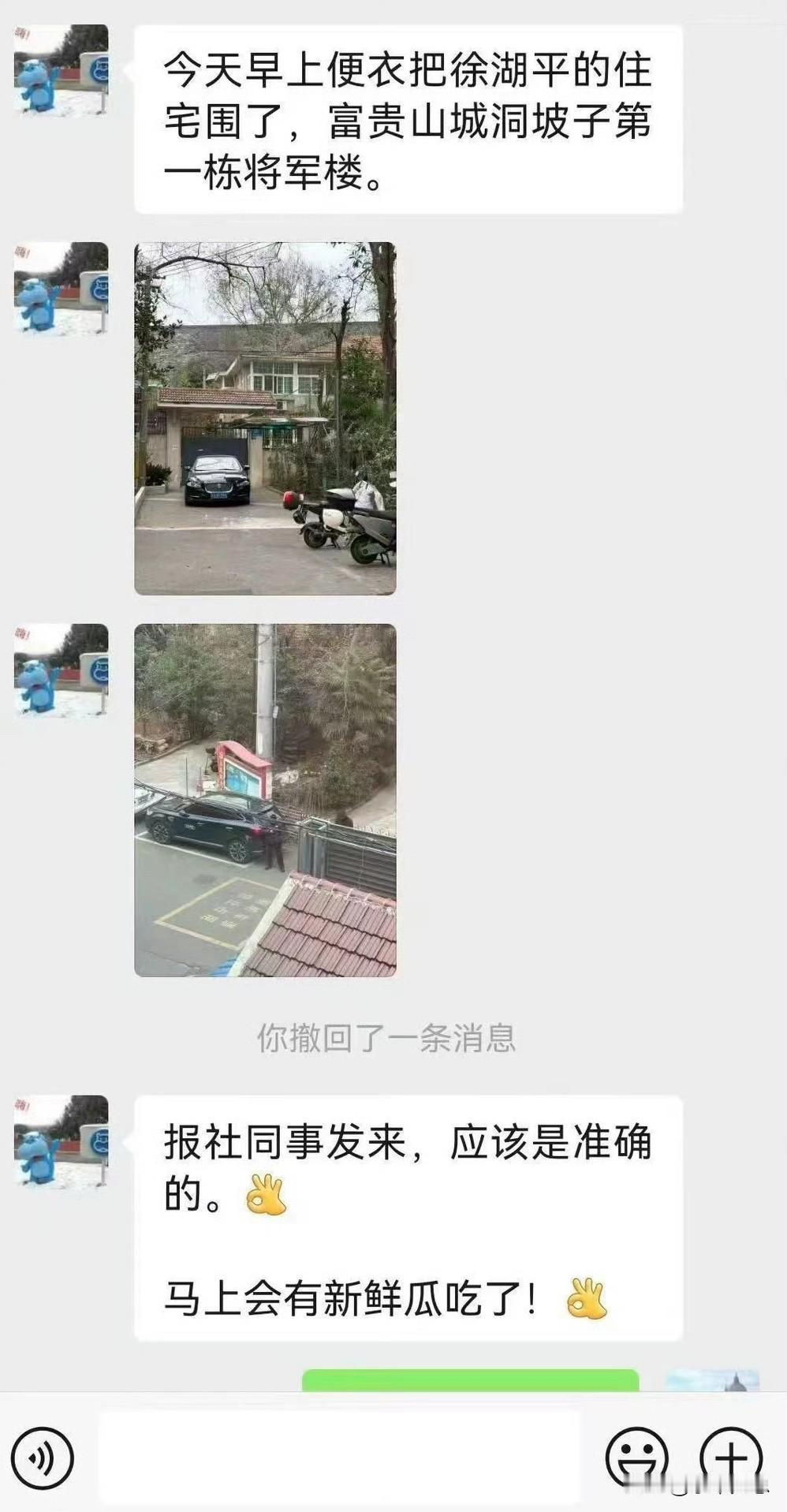View the photo of the black sedan at gate
Screen dimensions: 787x1512
tap(264, 418)
